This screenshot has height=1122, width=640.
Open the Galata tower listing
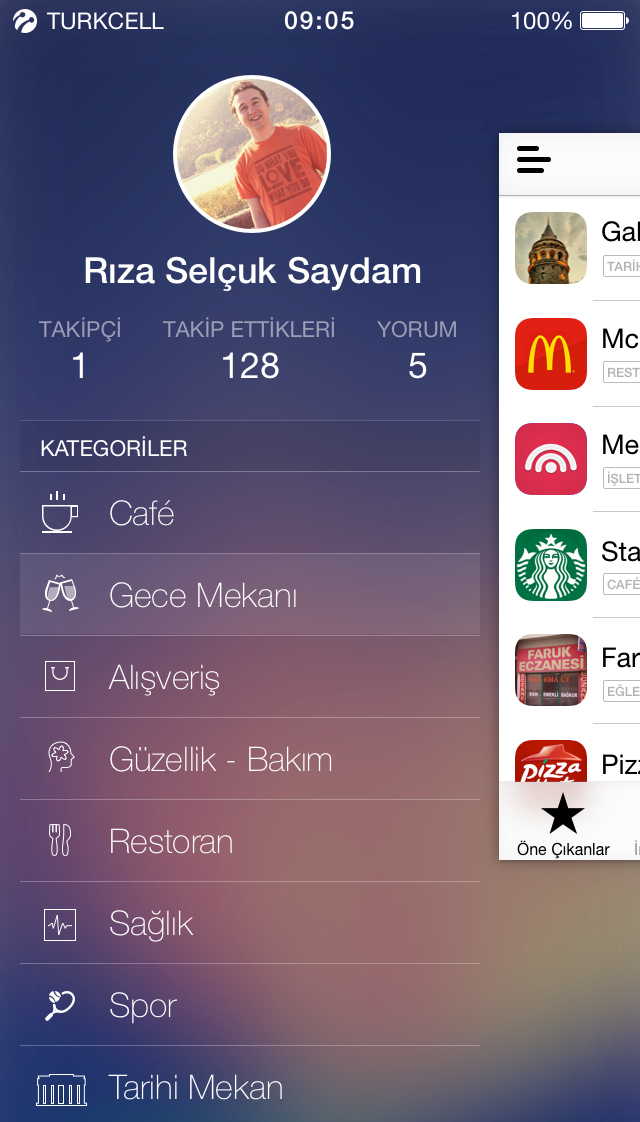coord(570,248)
